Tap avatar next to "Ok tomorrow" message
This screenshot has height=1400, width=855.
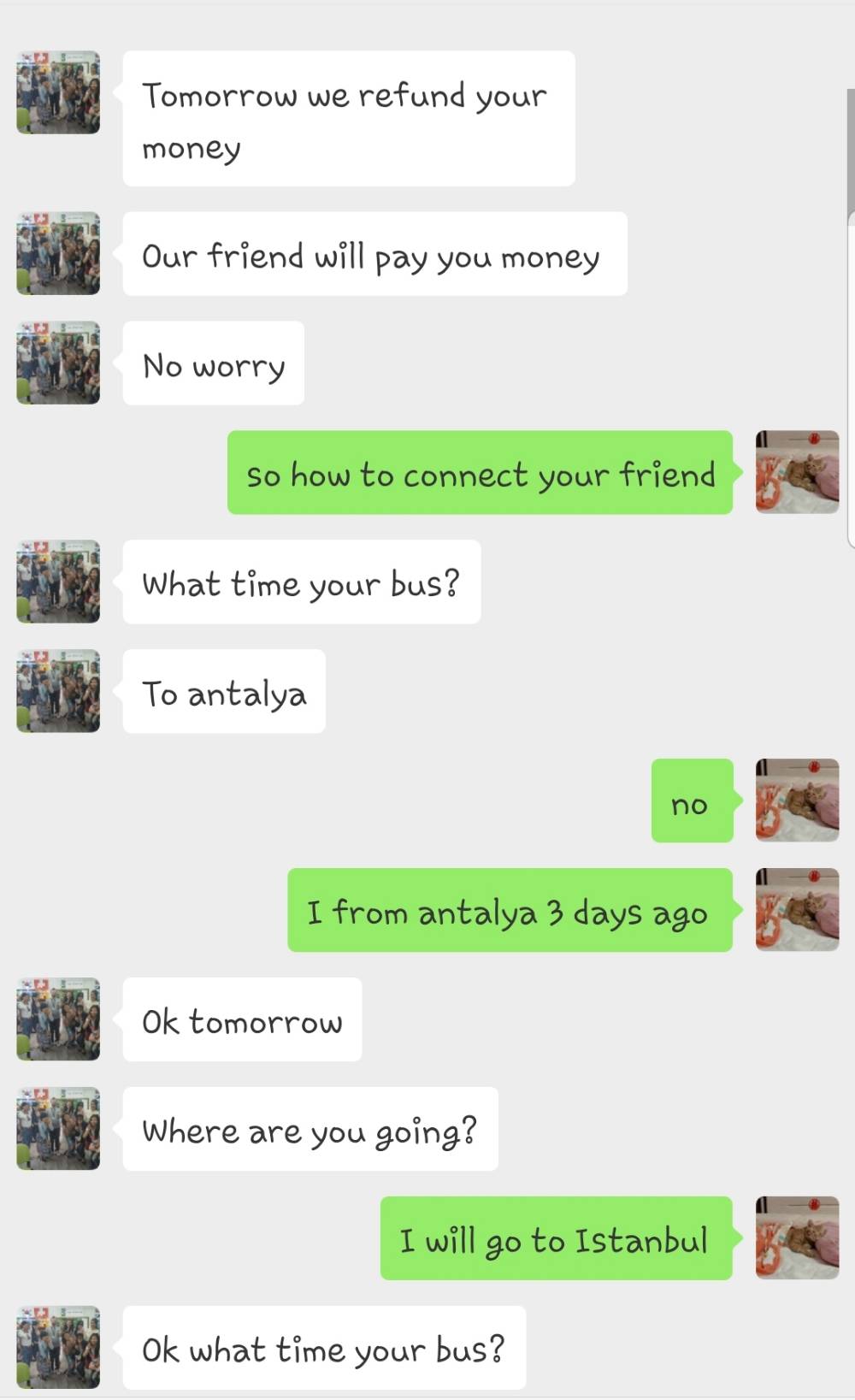58,1019
